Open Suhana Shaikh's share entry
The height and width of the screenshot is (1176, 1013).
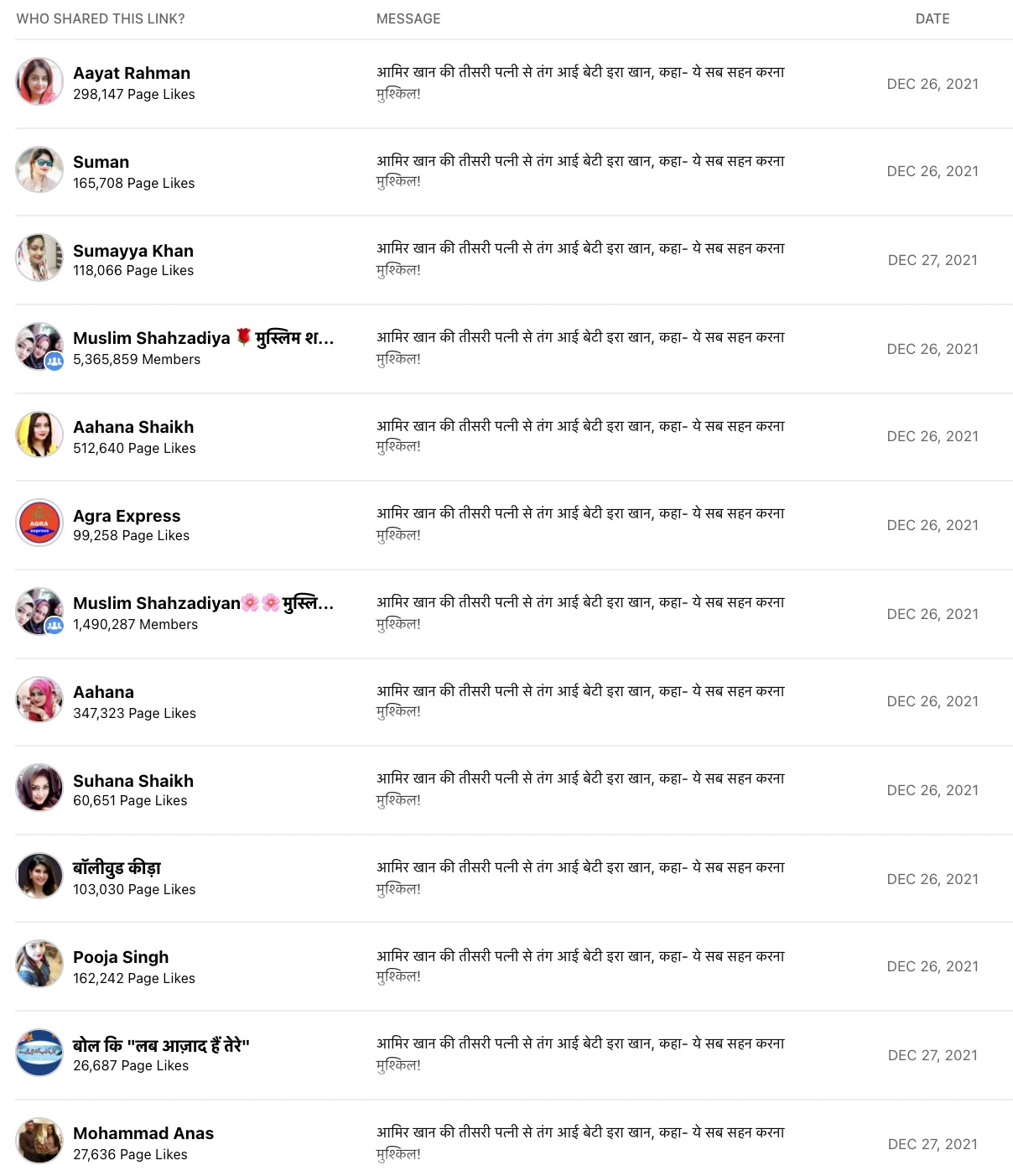(x=133, y=782)
